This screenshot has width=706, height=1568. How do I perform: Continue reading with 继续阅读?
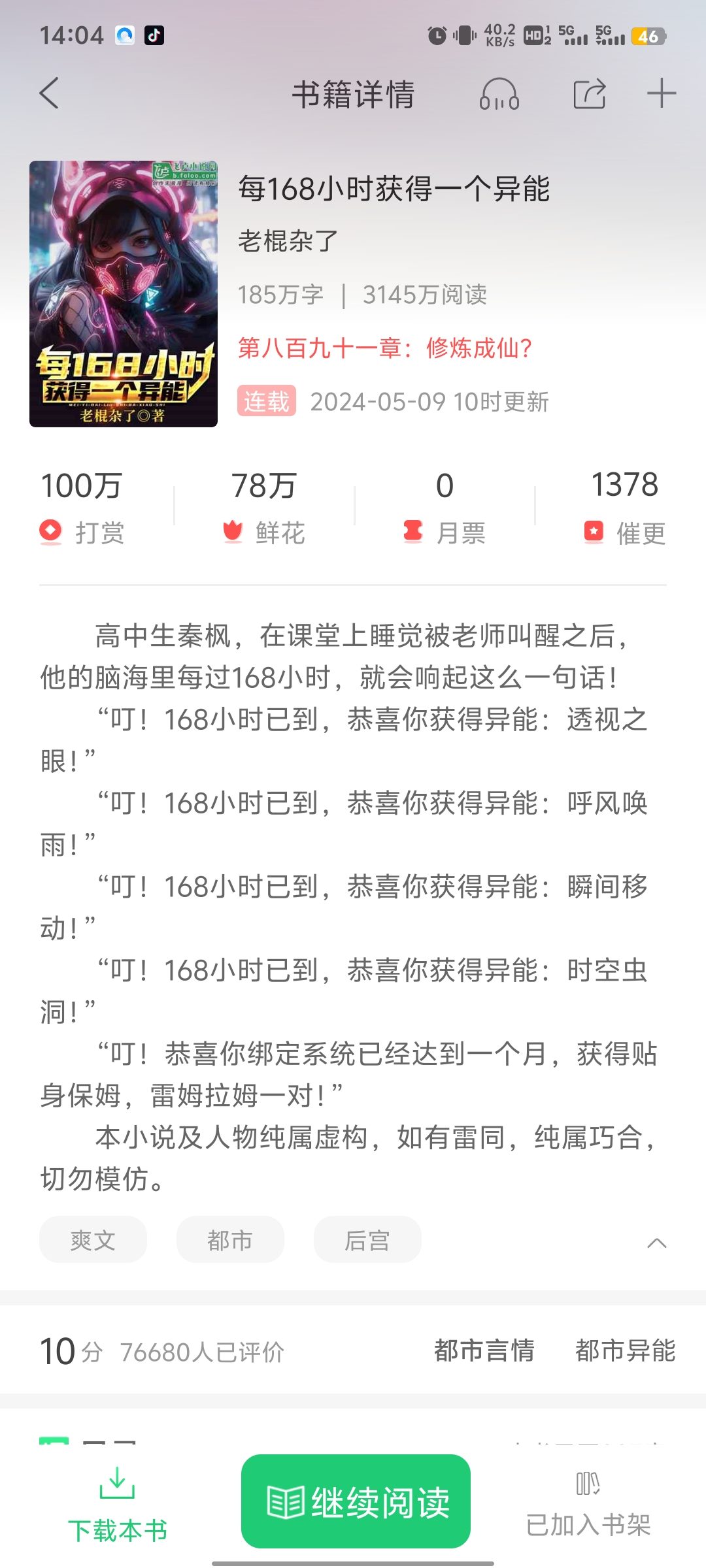point(356,1501)
